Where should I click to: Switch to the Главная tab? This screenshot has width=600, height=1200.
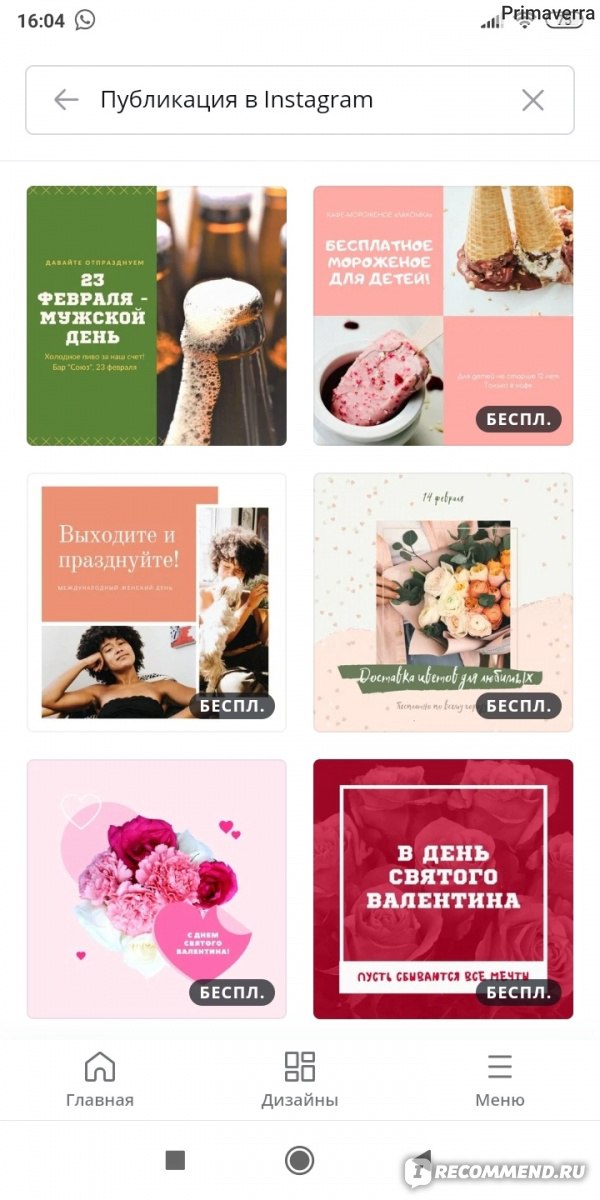(x=100, y=1080)
